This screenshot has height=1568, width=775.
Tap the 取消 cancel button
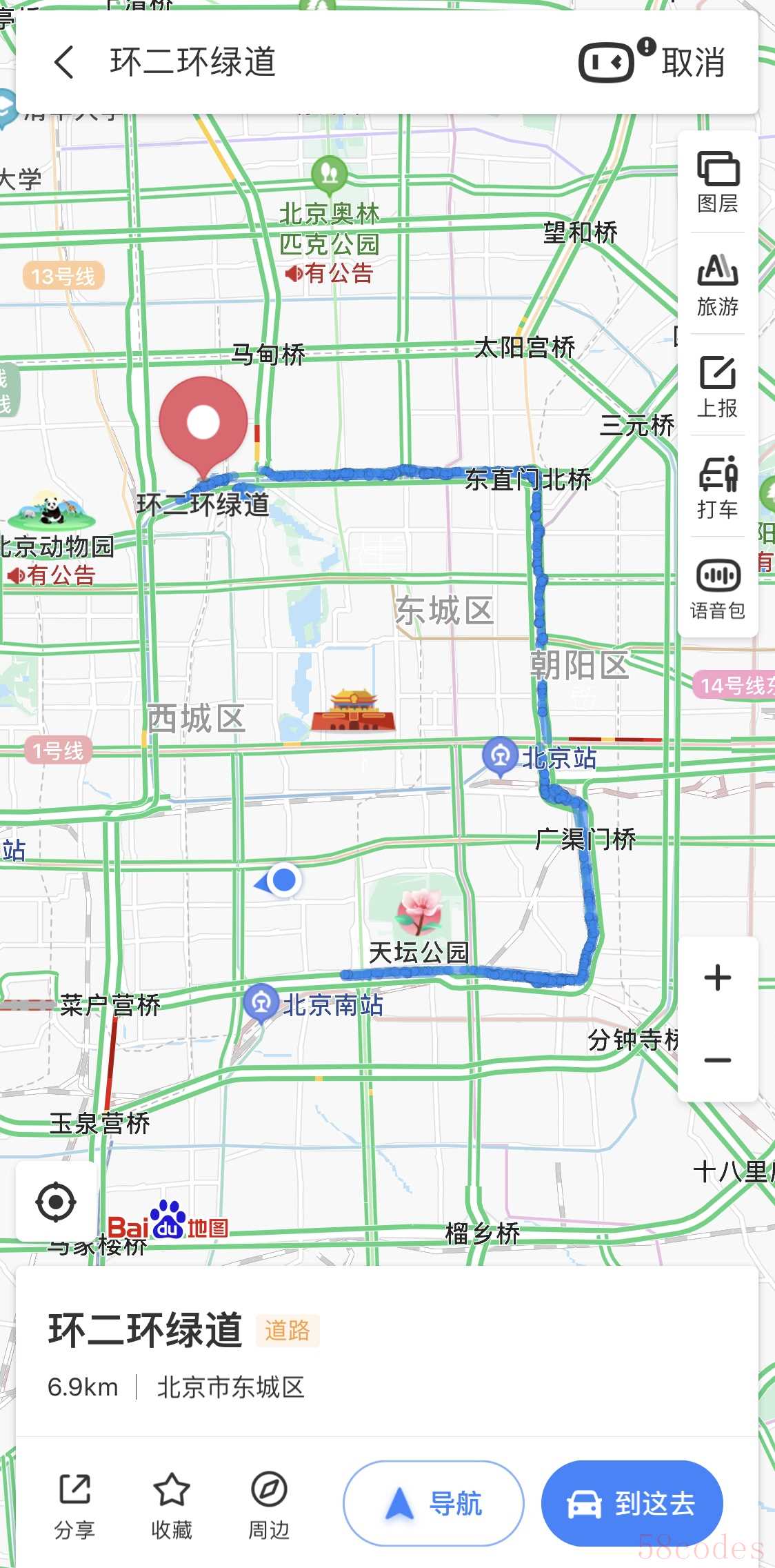coord(693,63)
